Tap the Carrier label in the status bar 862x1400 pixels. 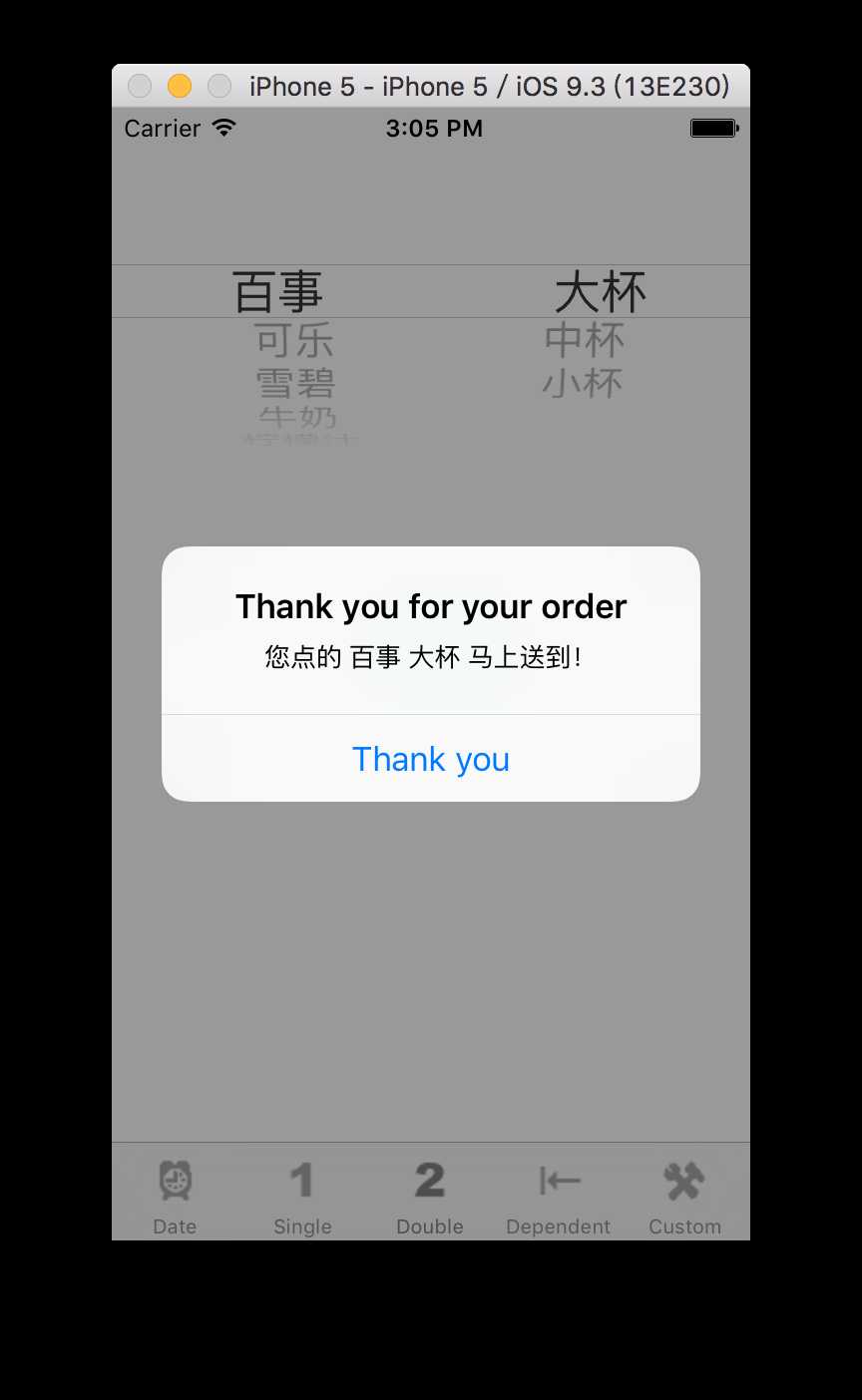tap(163, 129)
